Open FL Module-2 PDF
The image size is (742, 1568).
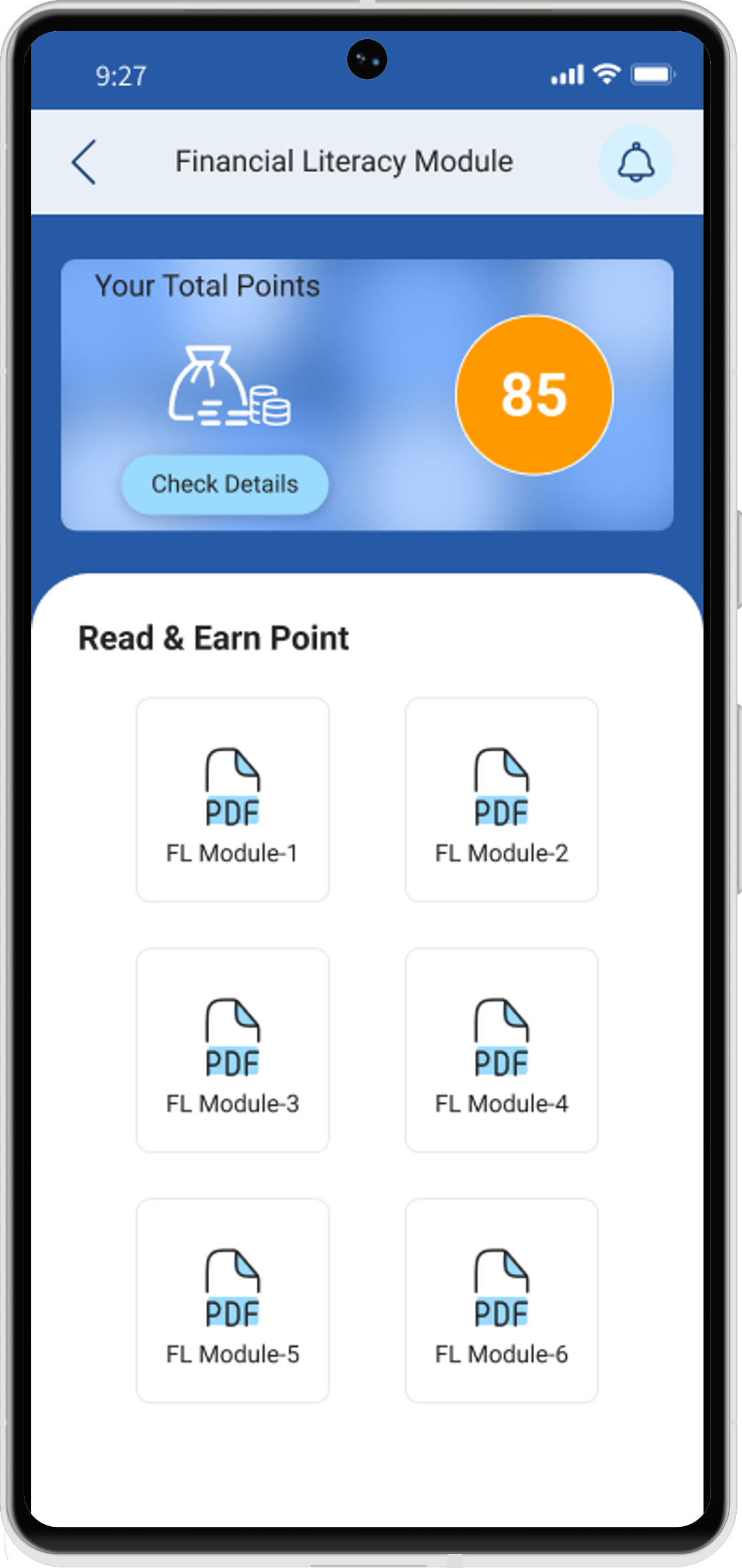click(x=501, y=799)
